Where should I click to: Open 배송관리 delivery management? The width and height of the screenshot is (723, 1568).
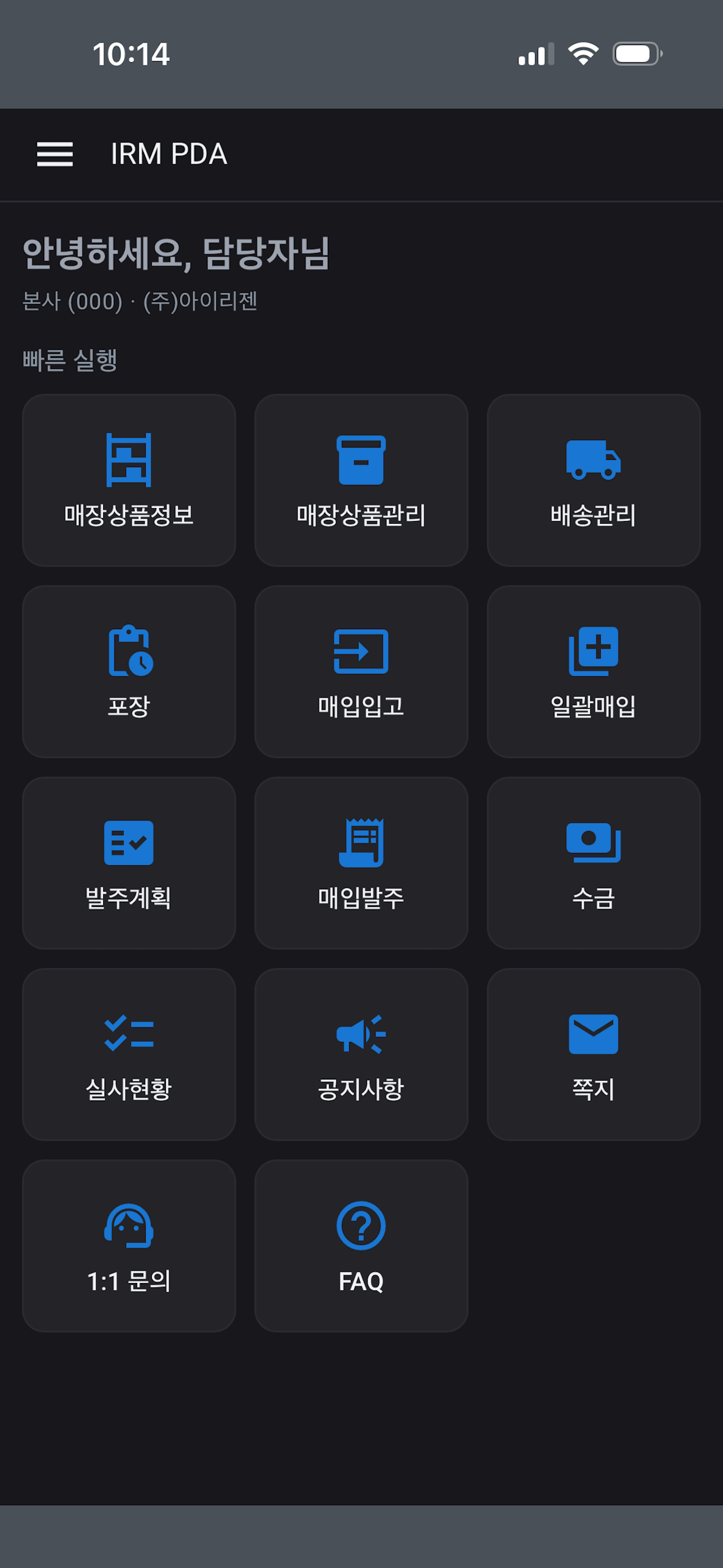[x=594, y=480]
